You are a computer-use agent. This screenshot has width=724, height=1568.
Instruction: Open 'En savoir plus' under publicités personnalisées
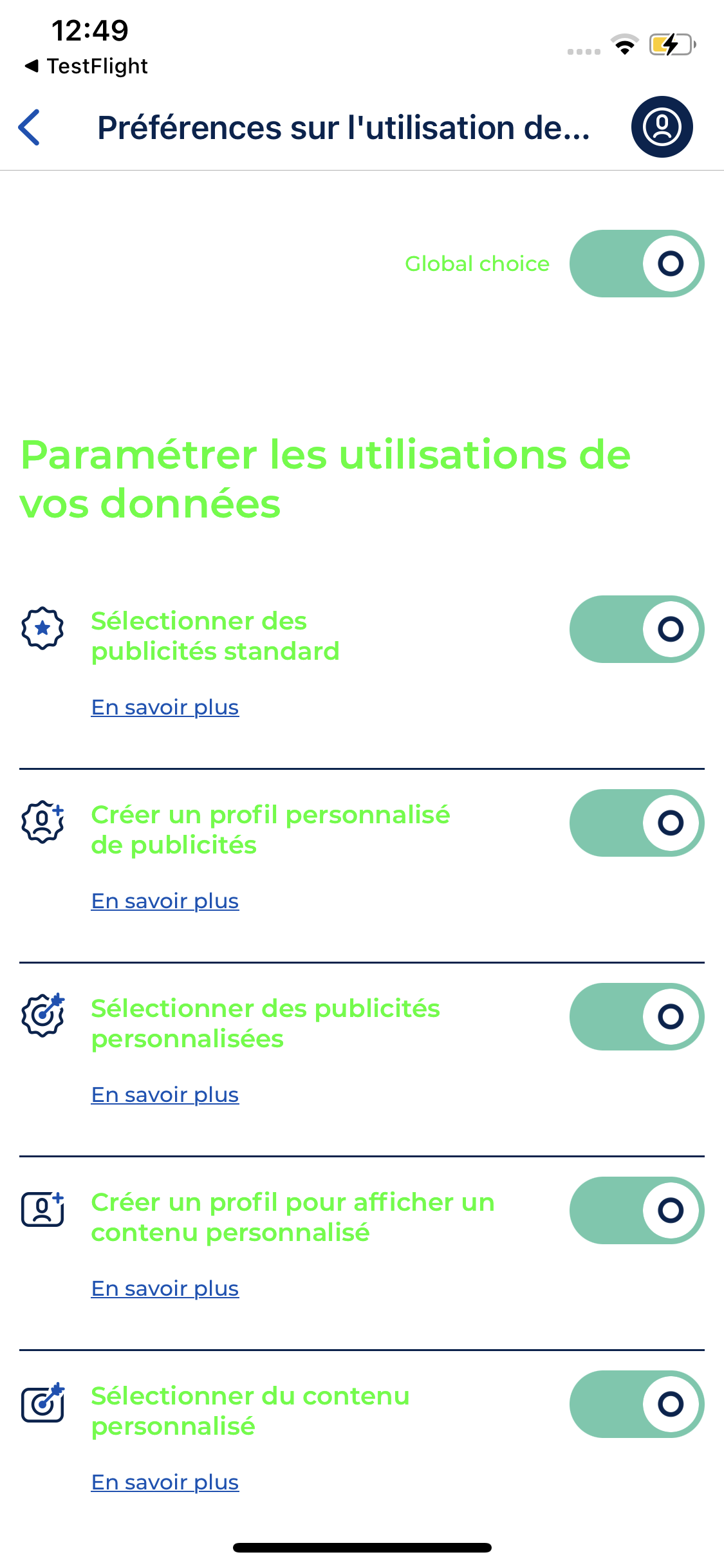point(165,1095)
